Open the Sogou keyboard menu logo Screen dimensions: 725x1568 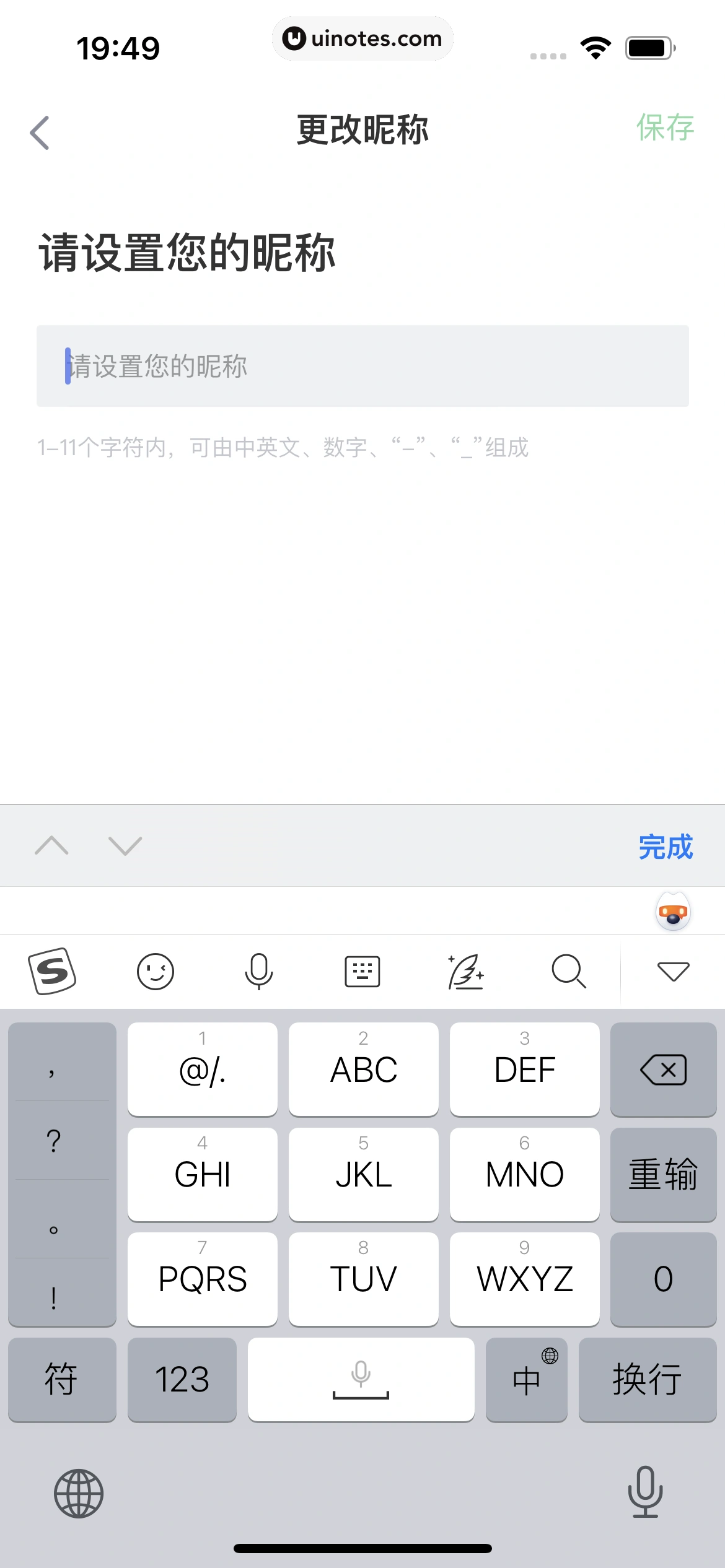coord(52,971)
